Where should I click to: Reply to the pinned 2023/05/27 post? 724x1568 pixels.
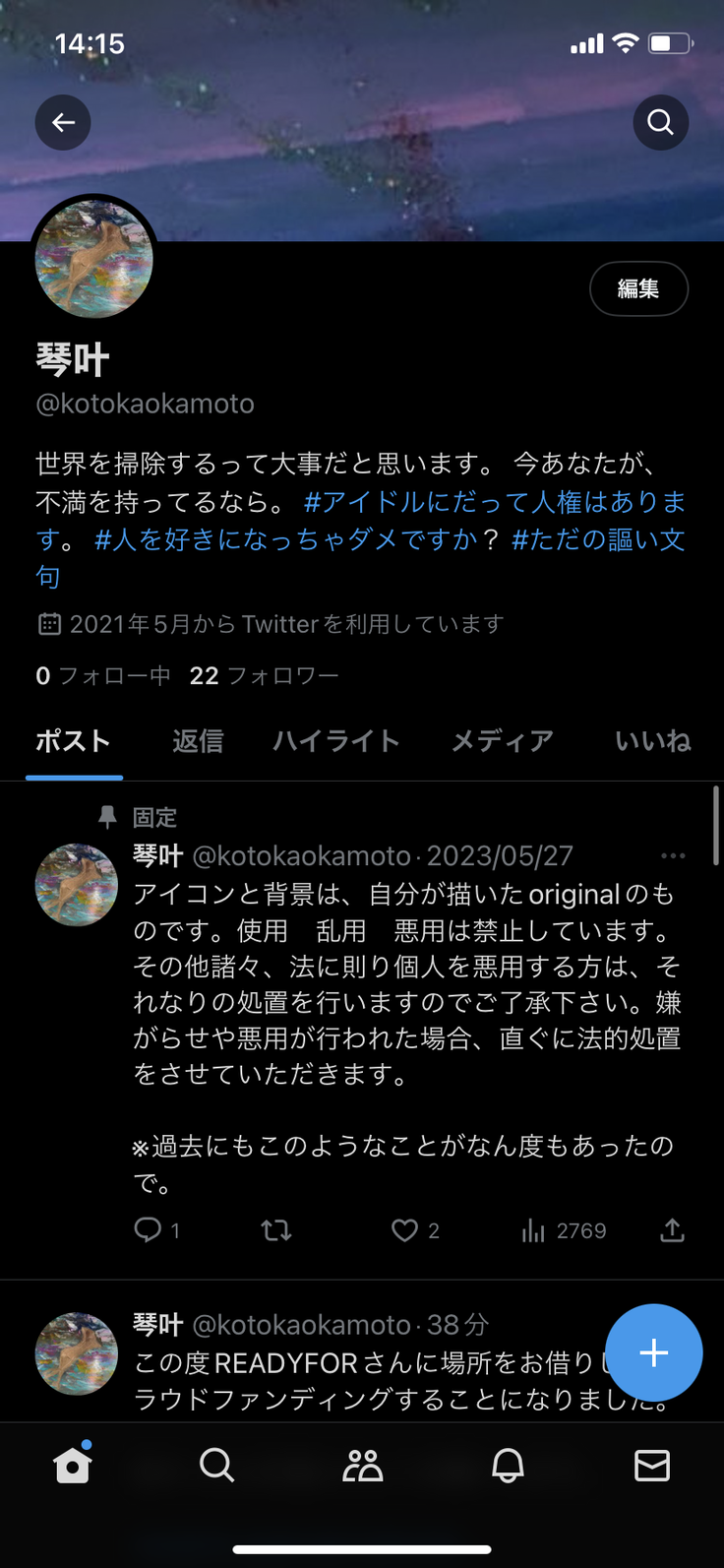coord(148,1230)
